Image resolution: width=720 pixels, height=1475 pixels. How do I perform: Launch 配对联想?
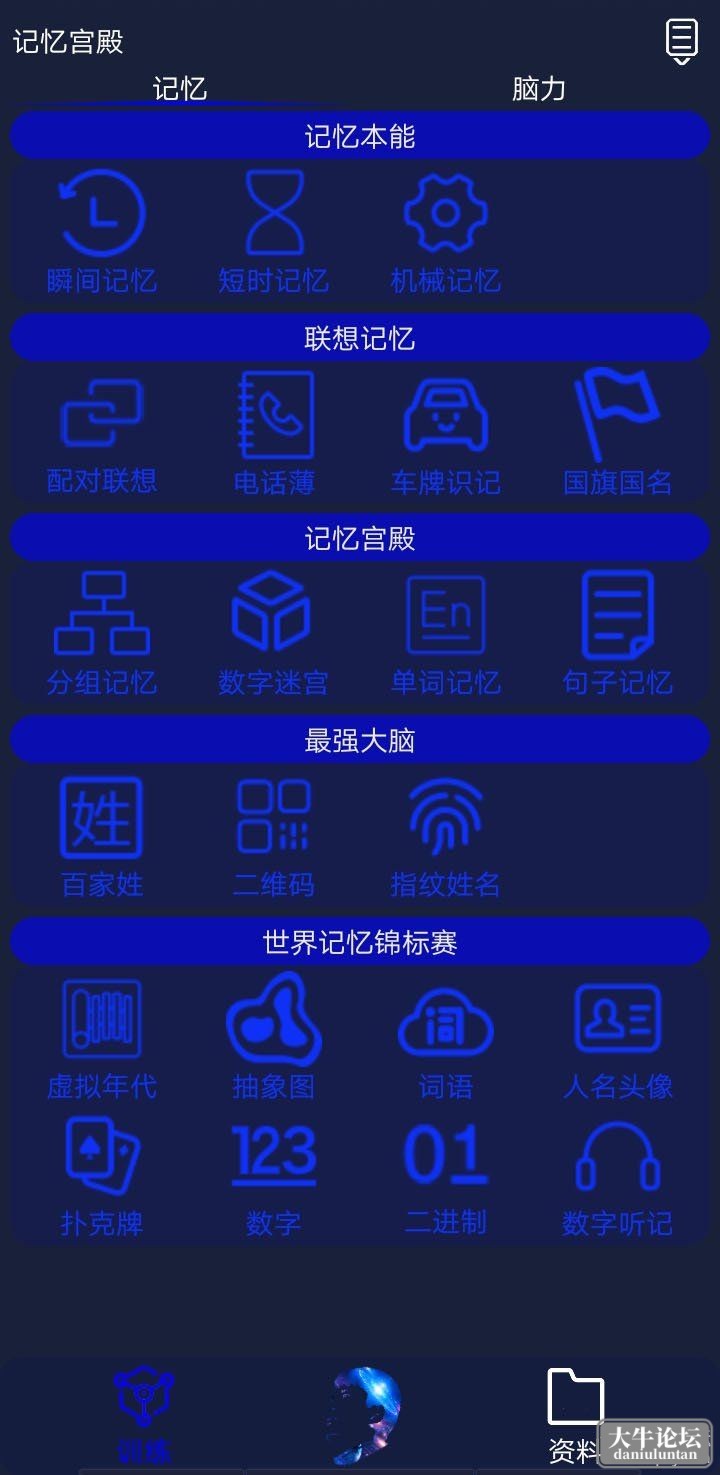[102, 433]
